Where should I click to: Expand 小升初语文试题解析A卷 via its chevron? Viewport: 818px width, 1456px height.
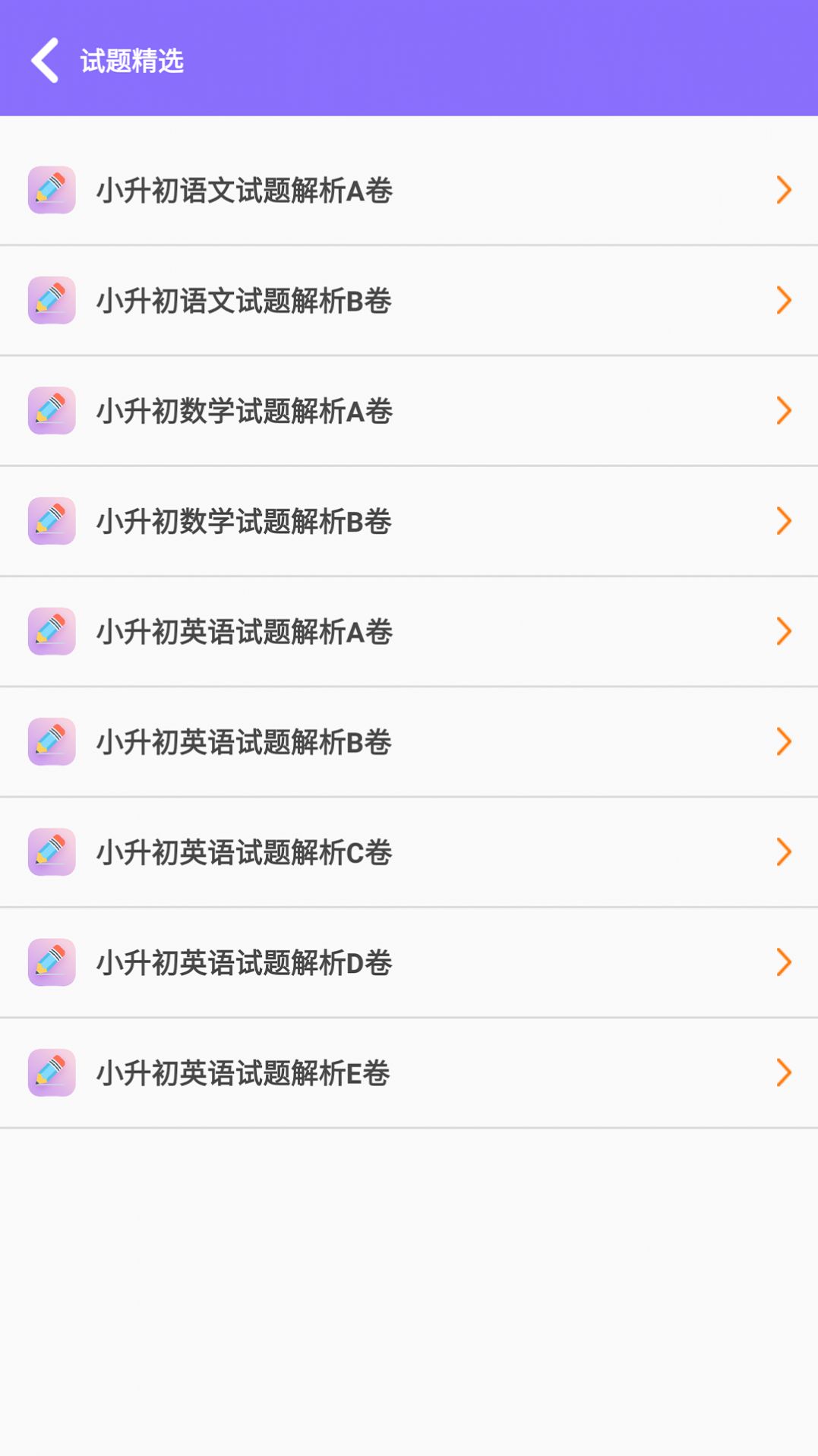click(784, 189)
